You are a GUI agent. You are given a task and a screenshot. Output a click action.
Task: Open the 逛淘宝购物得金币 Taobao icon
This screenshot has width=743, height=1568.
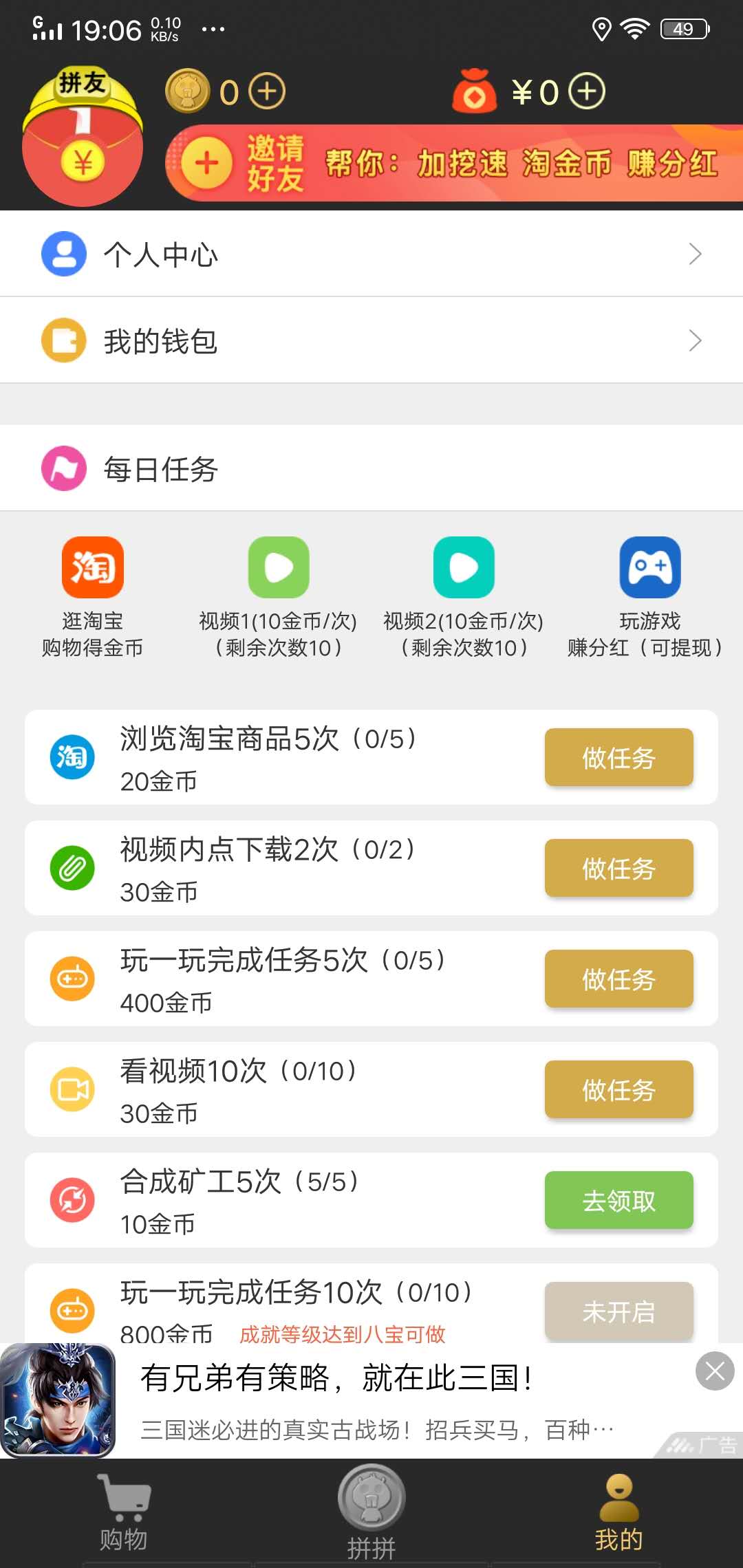[93, 567]
